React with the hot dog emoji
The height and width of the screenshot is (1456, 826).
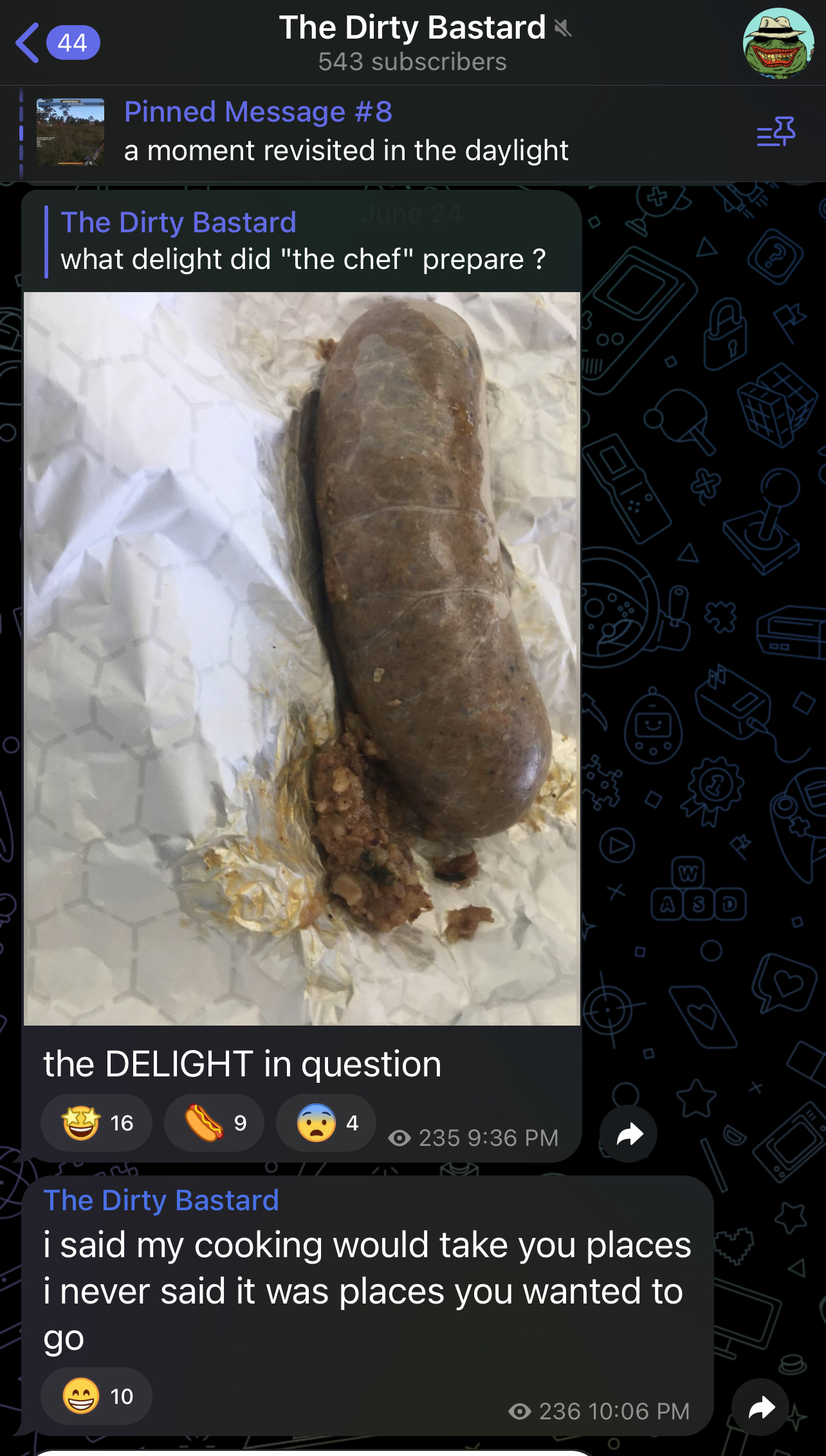click(x=214, y=1123)
